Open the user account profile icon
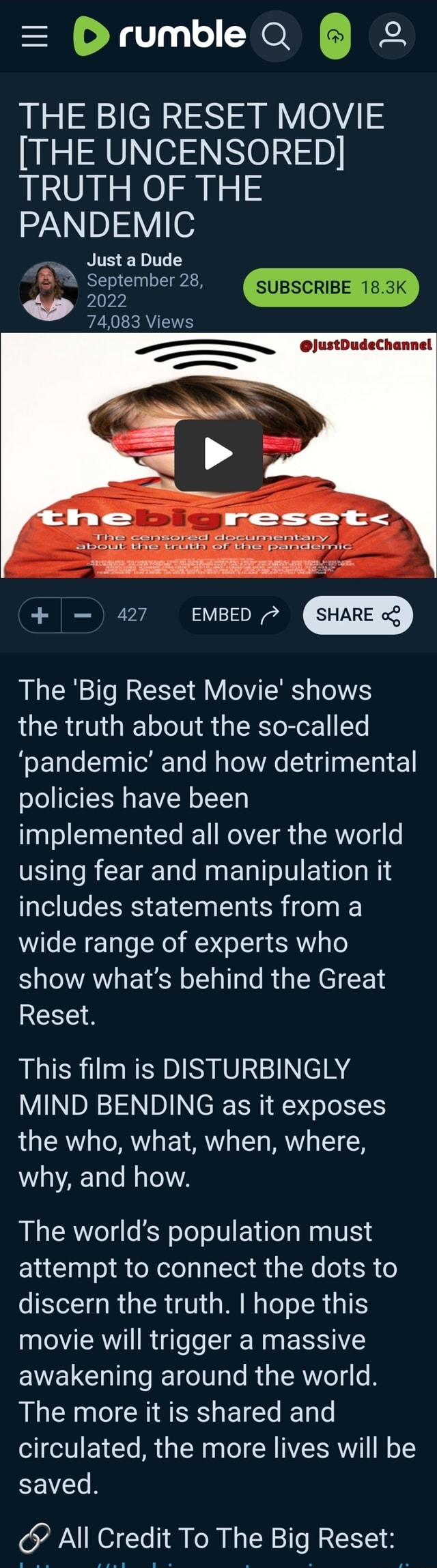This screenshot has width=437, height=1568. click(392, 36)
